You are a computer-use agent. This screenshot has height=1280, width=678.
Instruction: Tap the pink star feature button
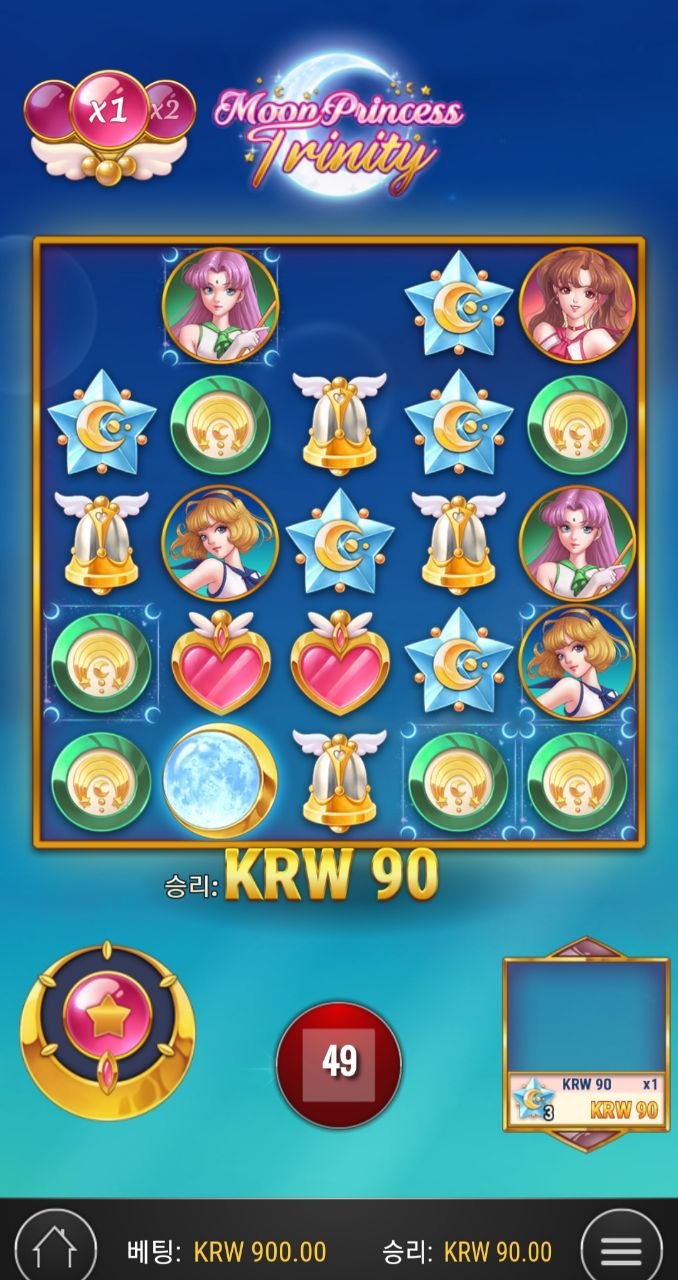click(x=107, y=1030)
